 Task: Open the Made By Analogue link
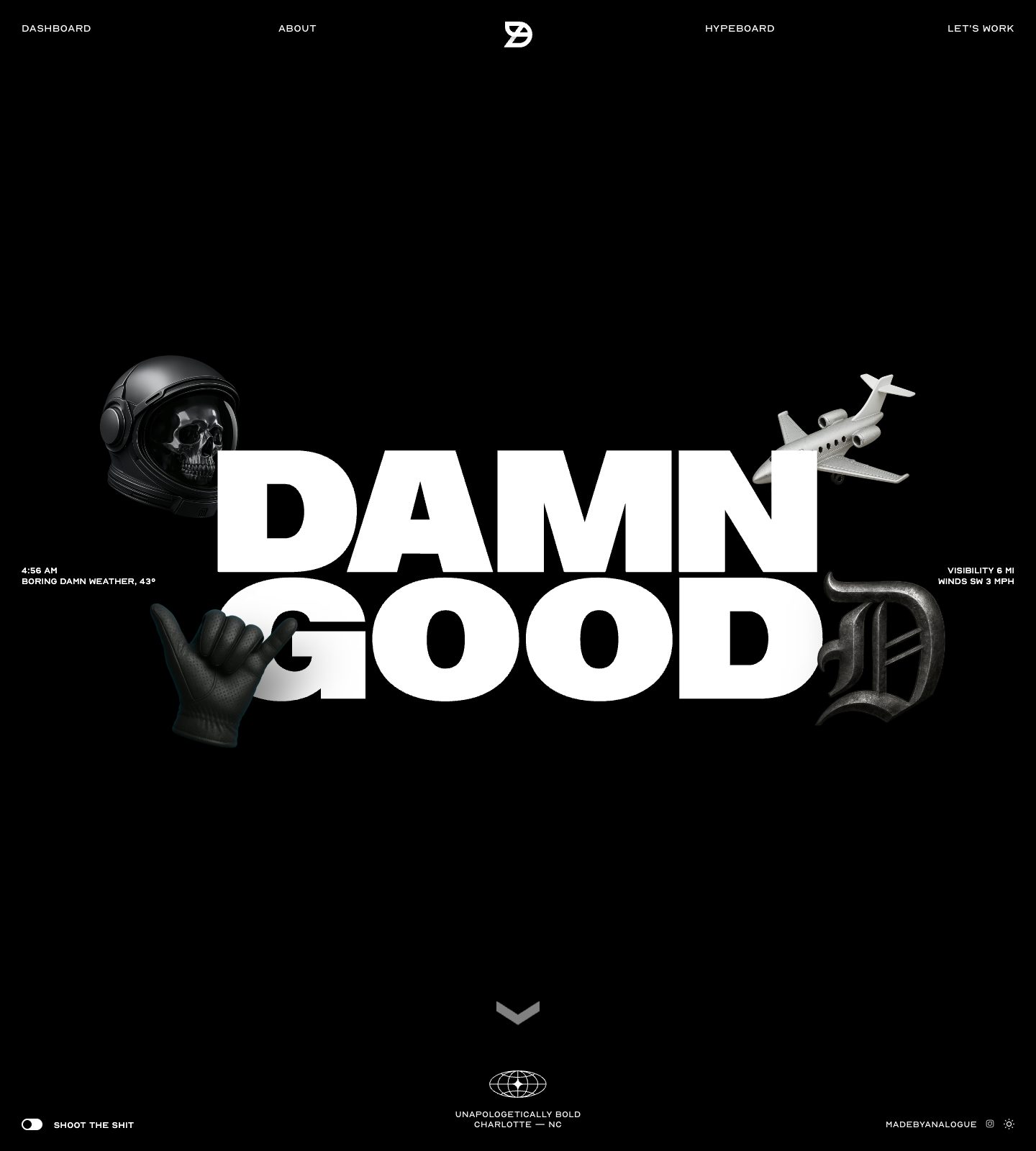(931, 1124)
